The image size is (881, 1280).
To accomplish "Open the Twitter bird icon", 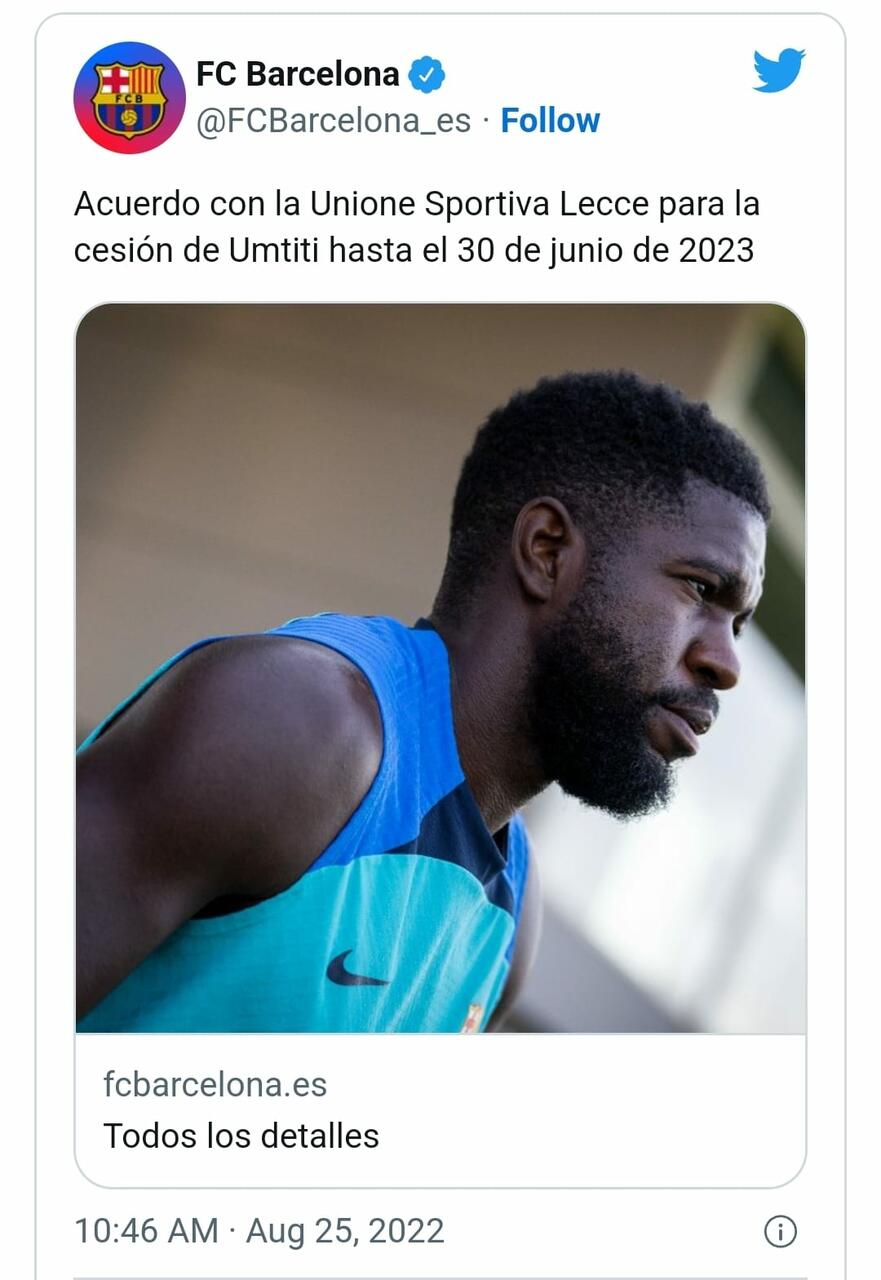I will coord(779,71).
